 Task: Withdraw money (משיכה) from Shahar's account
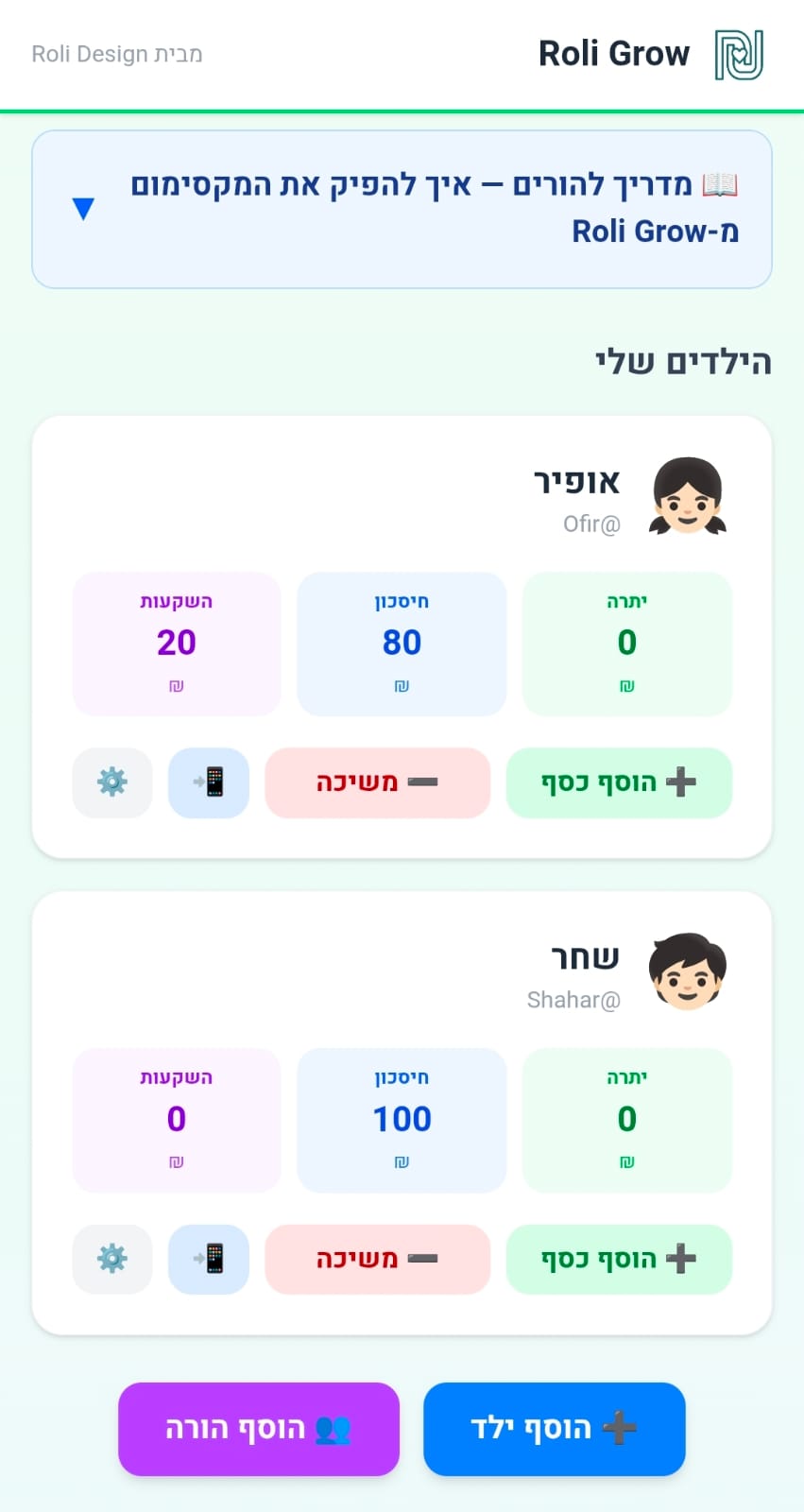click(x=377, y=1259)
